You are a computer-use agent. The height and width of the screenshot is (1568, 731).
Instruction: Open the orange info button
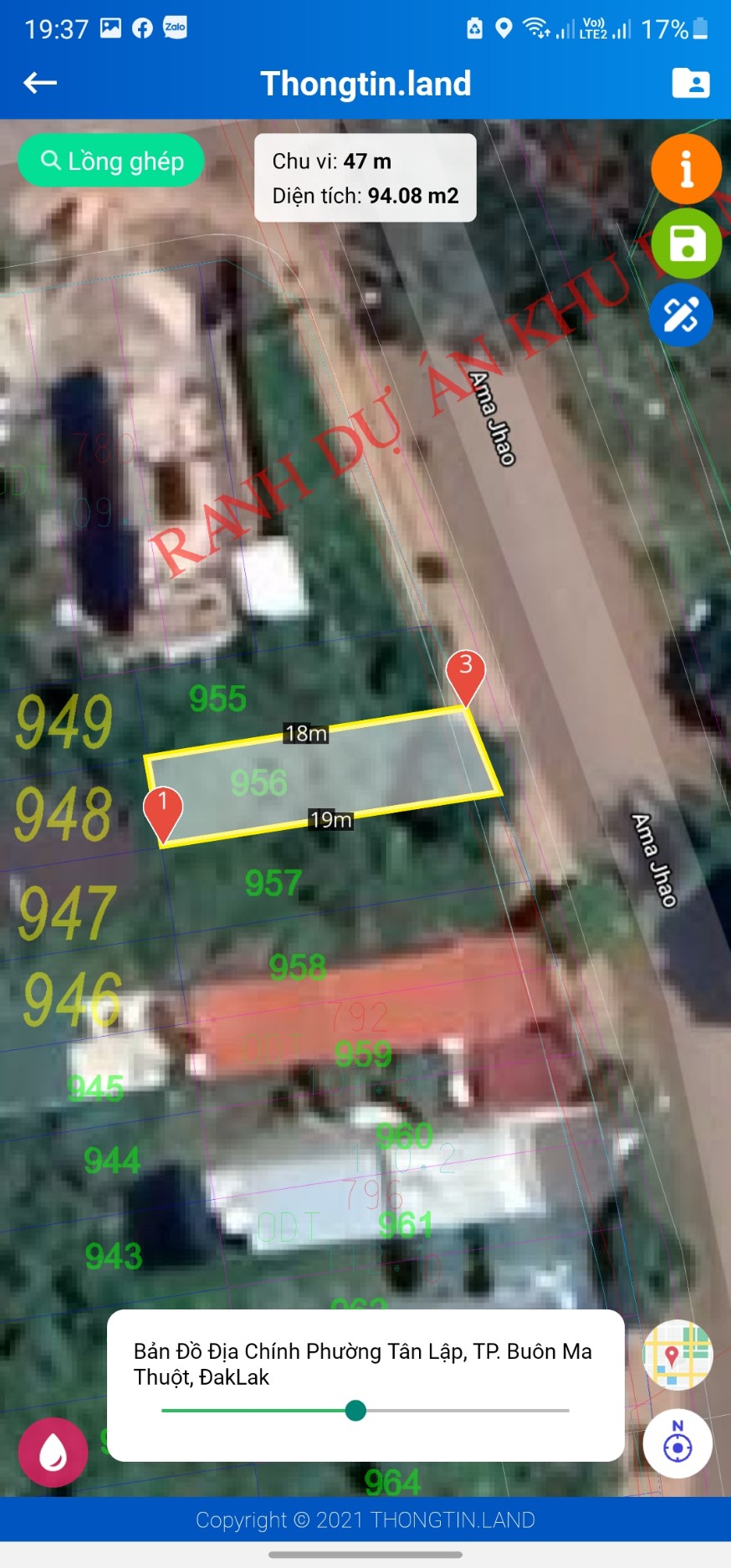686,169
